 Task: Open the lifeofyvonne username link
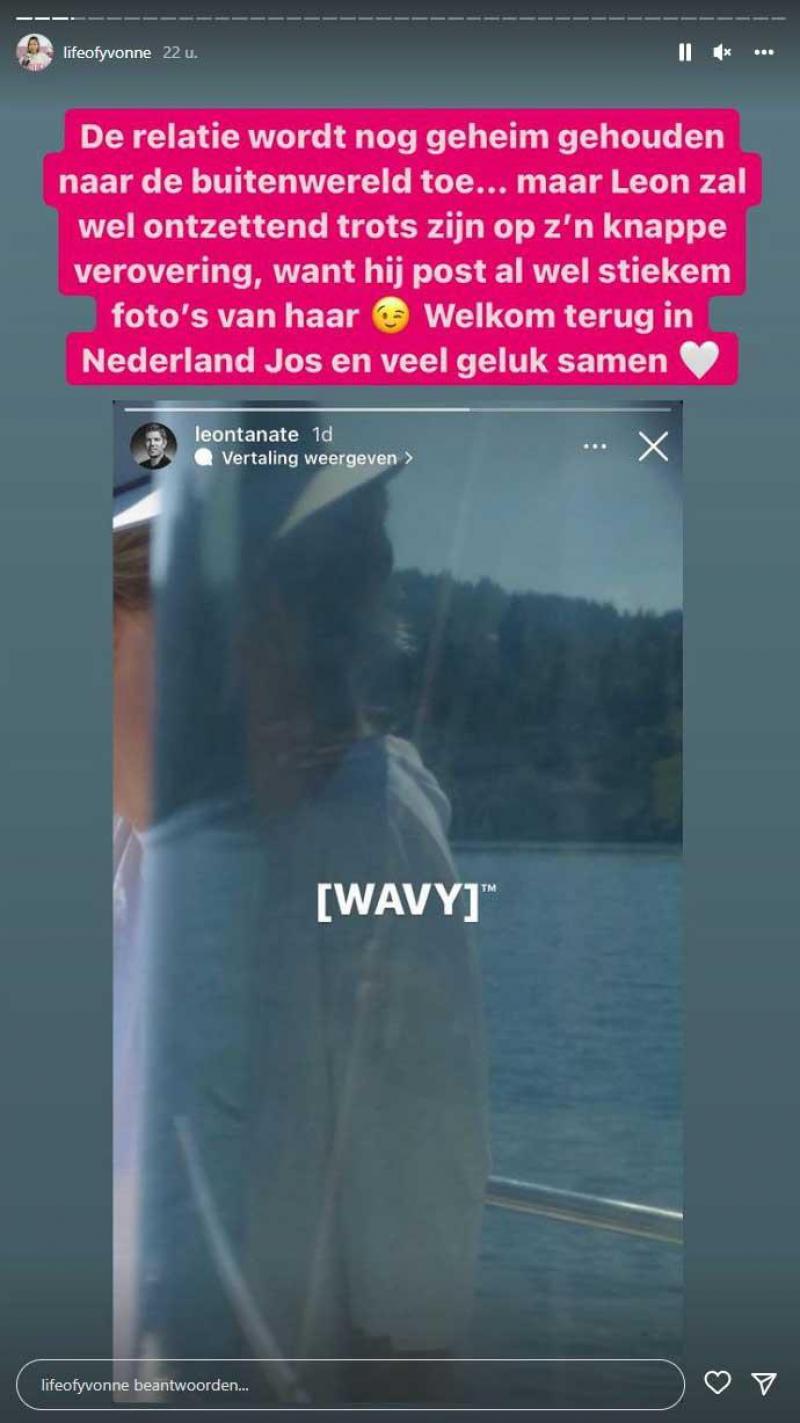tap(107, 53)
